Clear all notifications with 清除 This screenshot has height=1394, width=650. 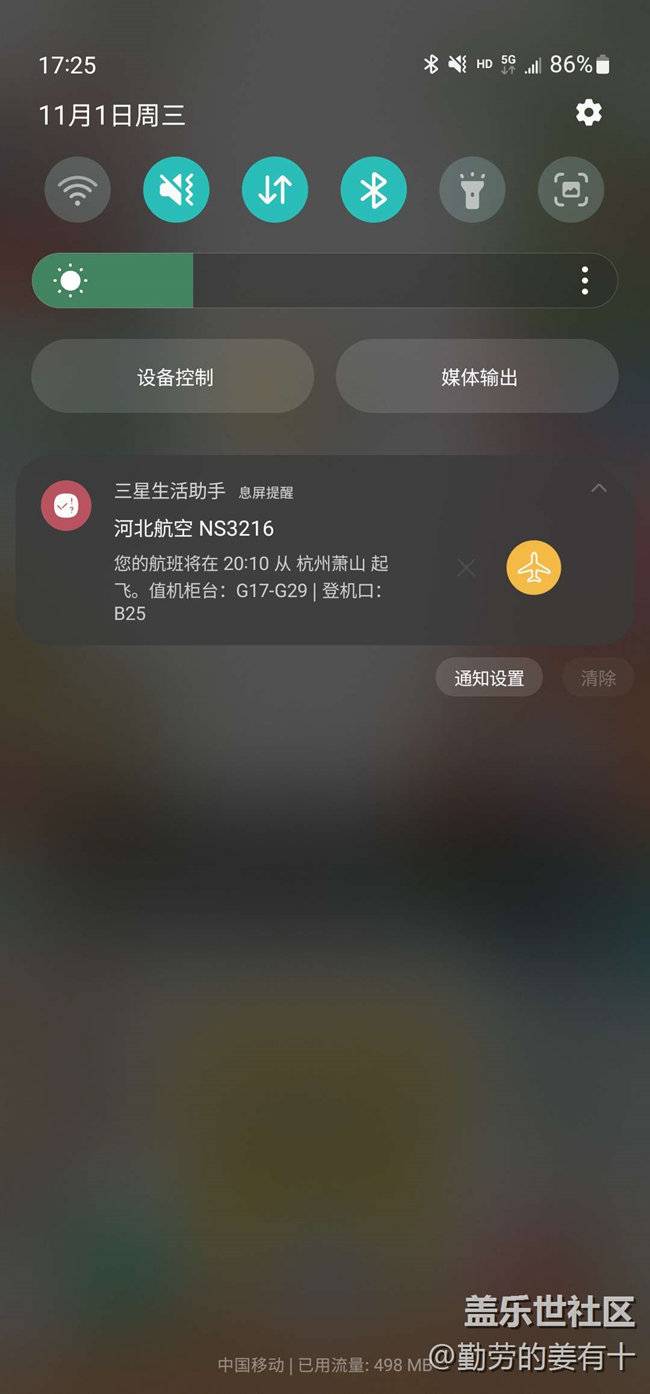598,678
